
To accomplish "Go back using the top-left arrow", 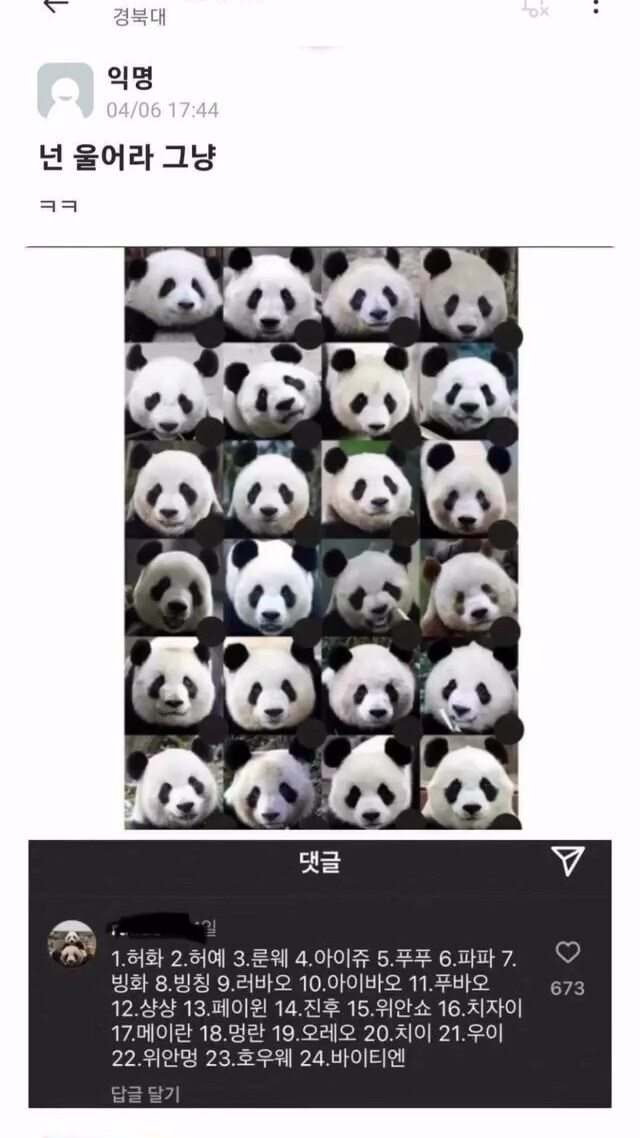I will pos(55,5).
